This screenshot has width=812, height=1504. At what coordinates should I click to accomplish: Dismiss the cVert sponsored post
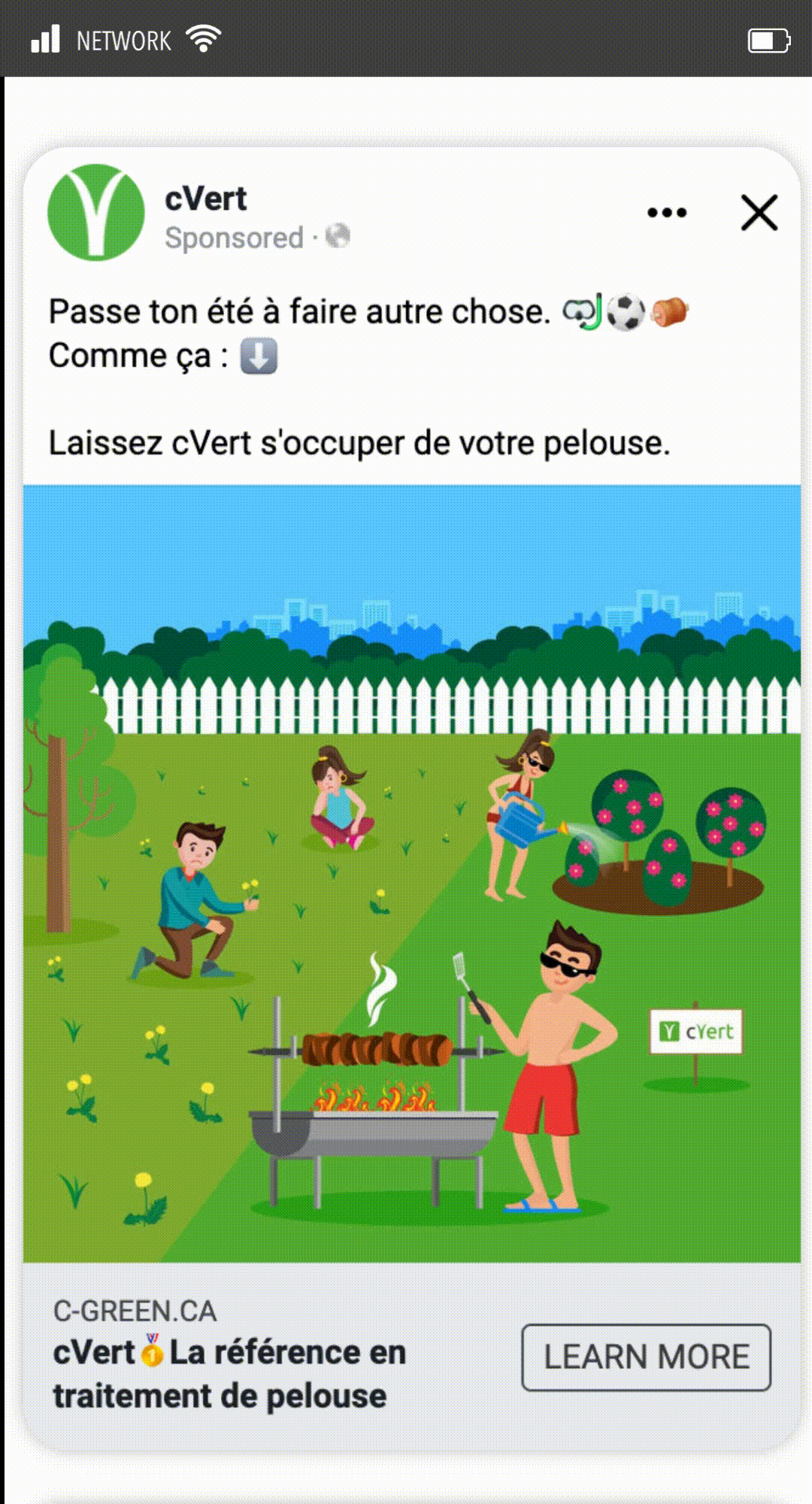tap(759, 213)
